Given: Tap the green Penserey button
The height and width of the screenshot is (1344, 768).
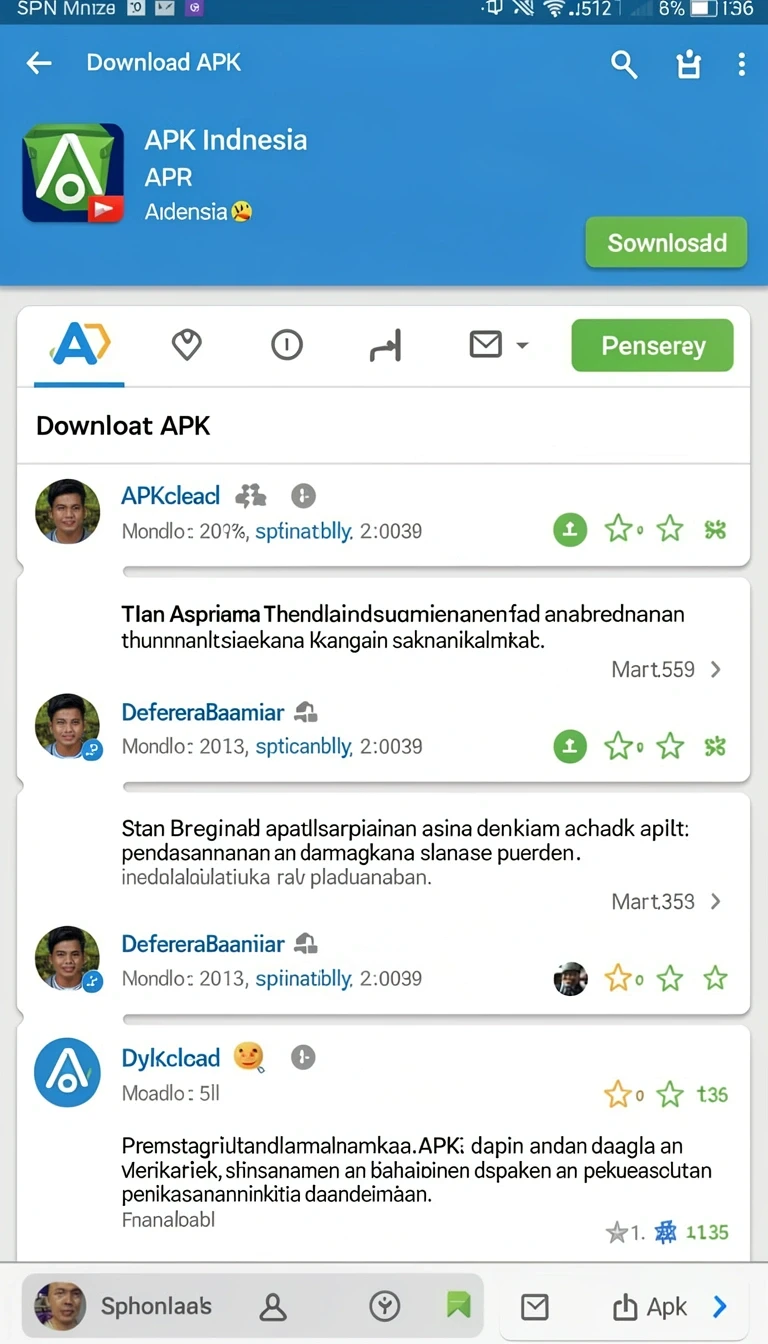Looking at the screenshot, I should point(652,346).
